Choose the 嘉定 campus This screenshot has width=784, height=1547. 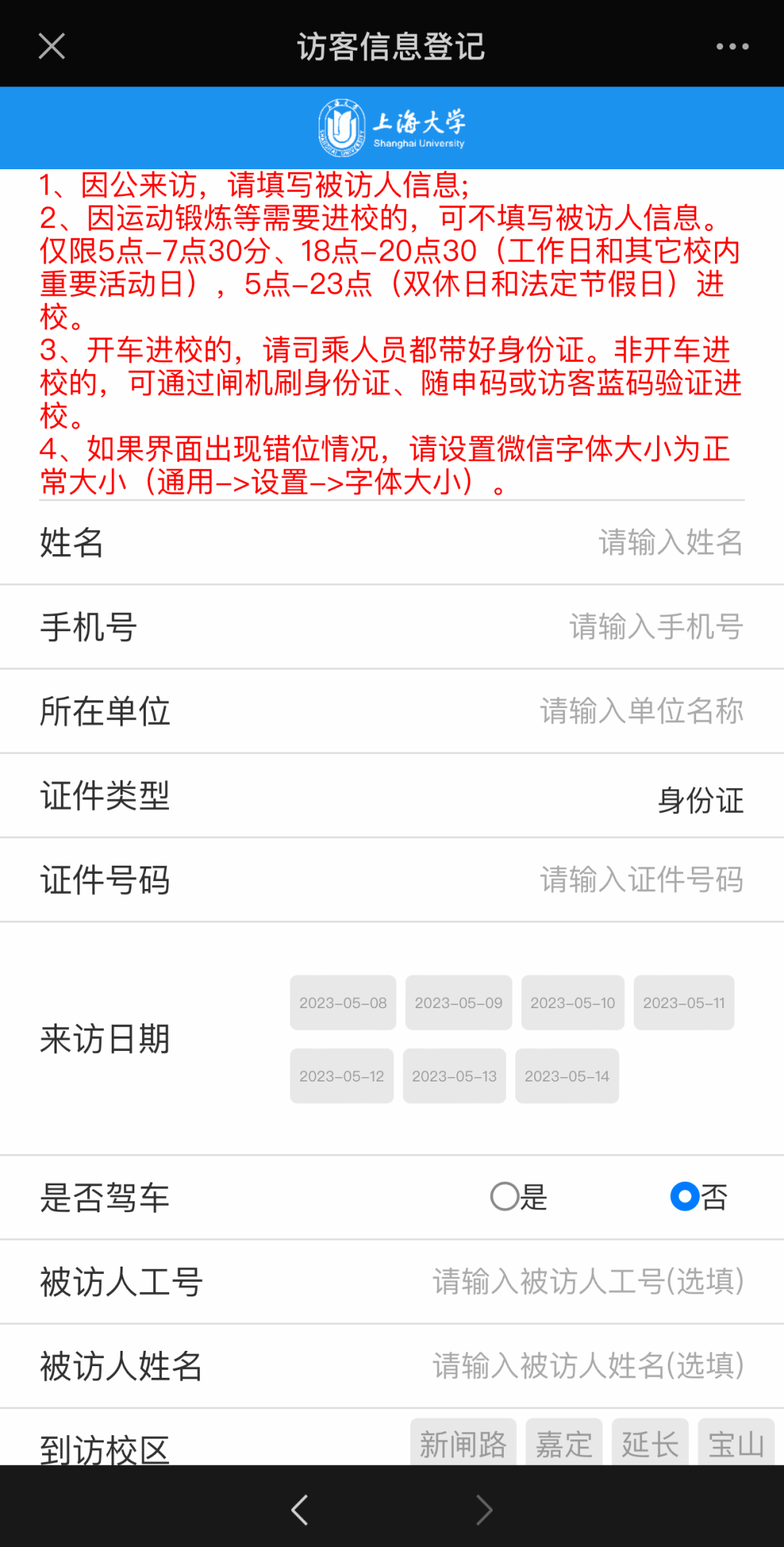coord(563,1444)
